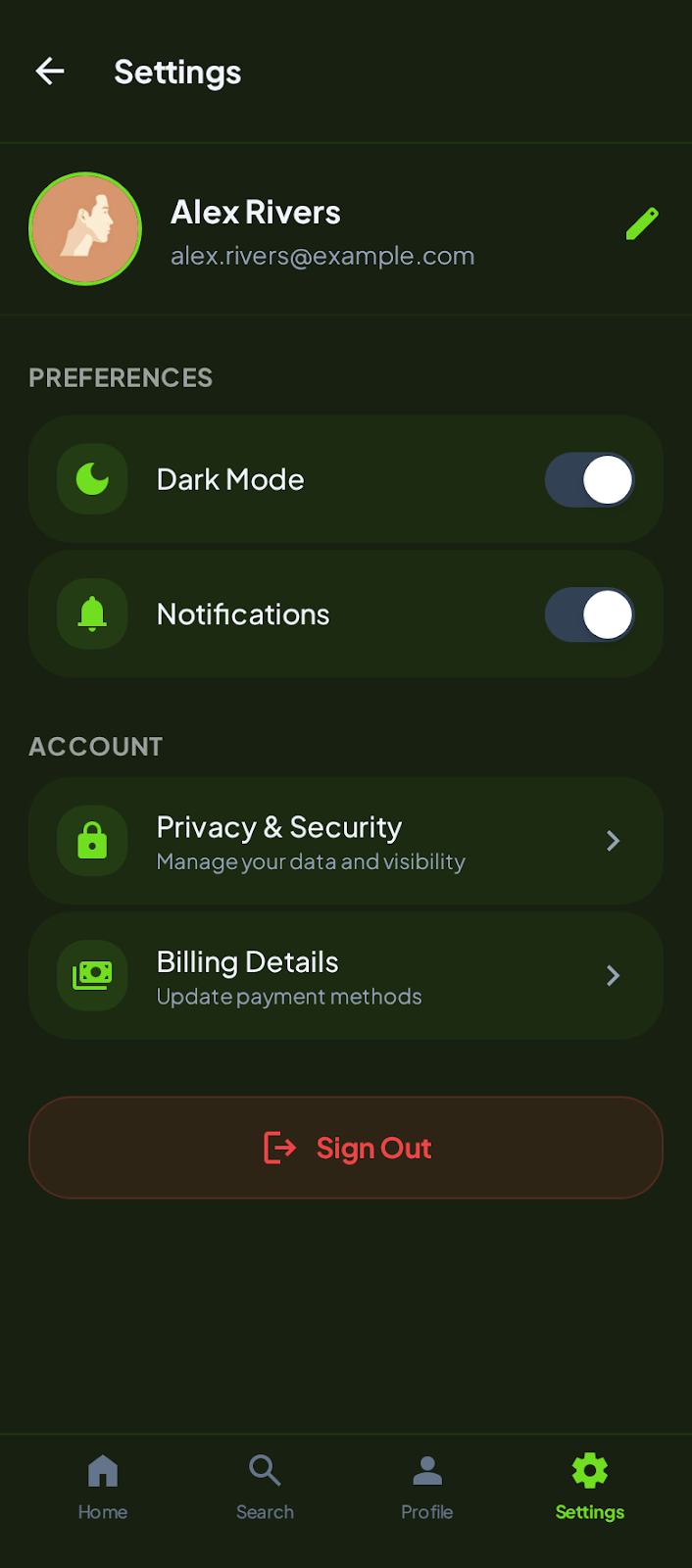The image size is (692, 1568).
Task: Open Privacy & Security settings
Action: (x=345, y=841)
